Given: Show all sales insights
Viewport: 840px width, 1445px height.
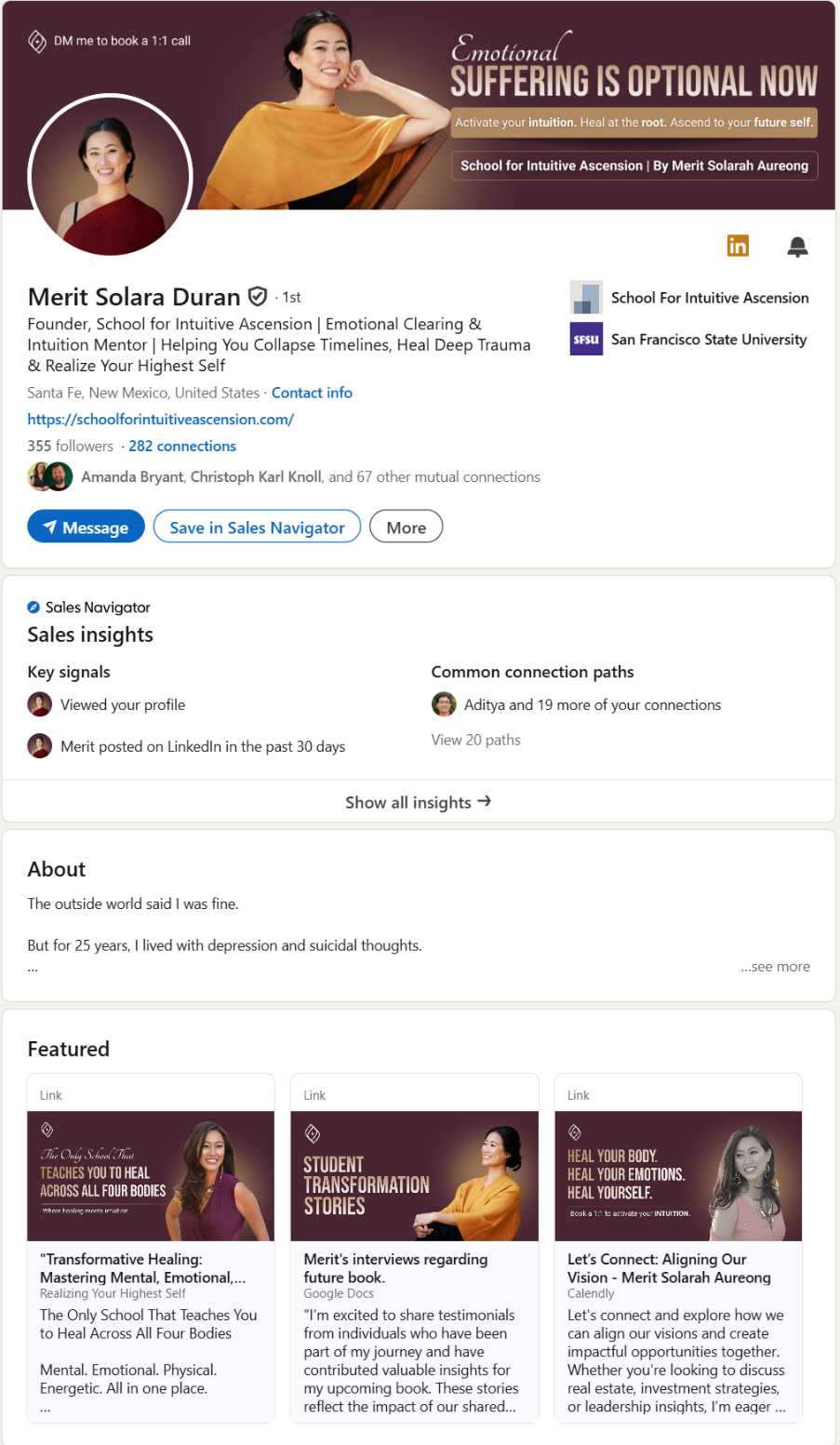Looking at the screenshot, I should pyautogui.click(x=419, y=802).
